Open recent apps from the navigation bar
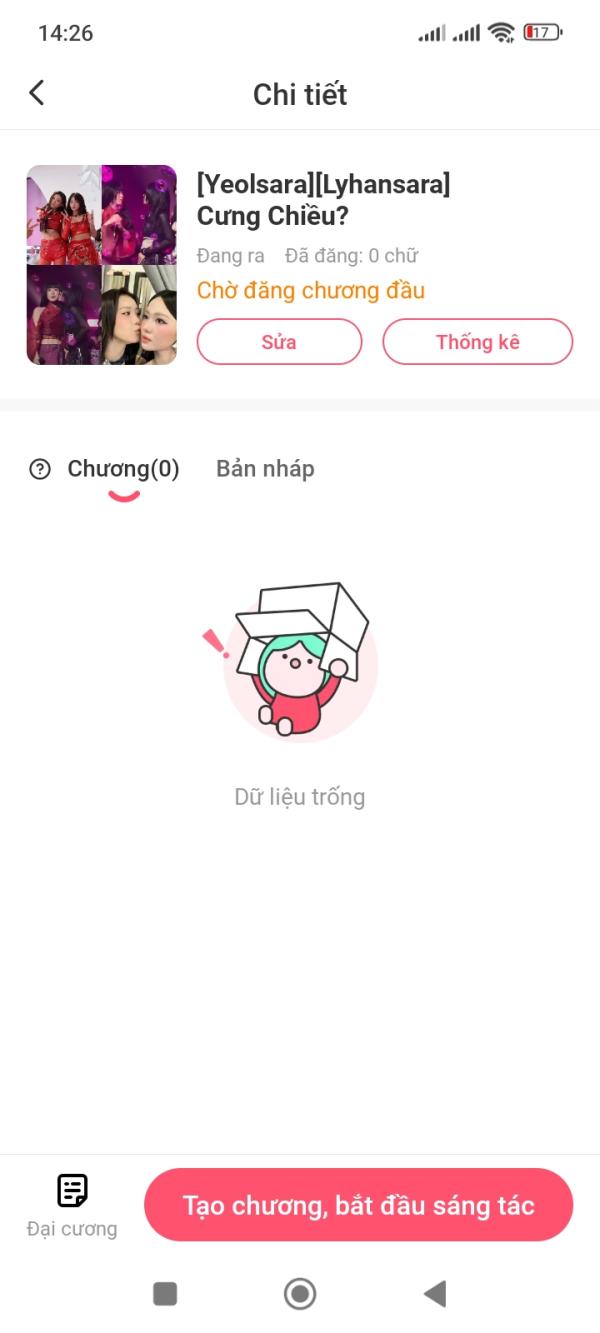Image resolution: width=600 pixels, height=1333 pixels. tap(165, 1294)
